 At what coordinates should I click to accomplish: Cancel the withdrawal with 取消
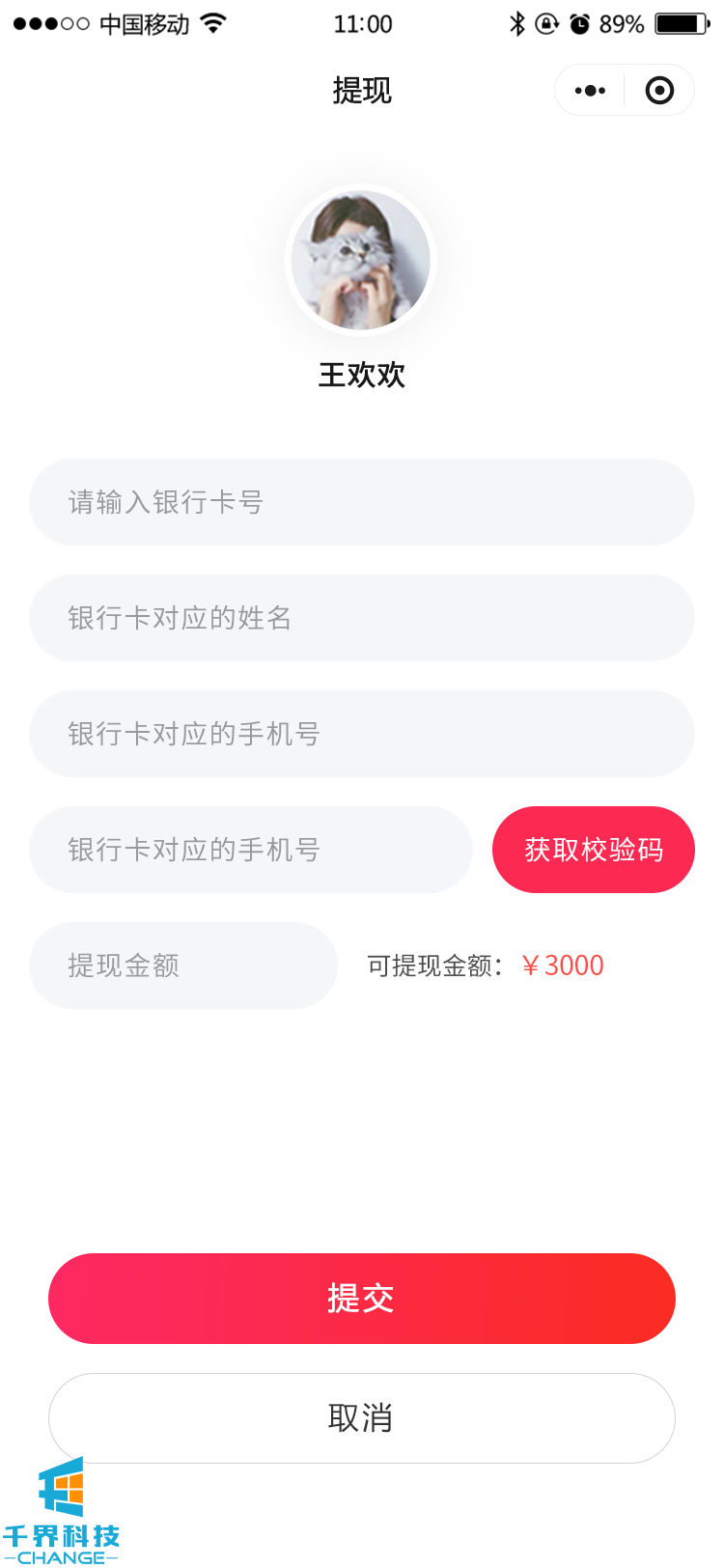tap(361, 1418)
